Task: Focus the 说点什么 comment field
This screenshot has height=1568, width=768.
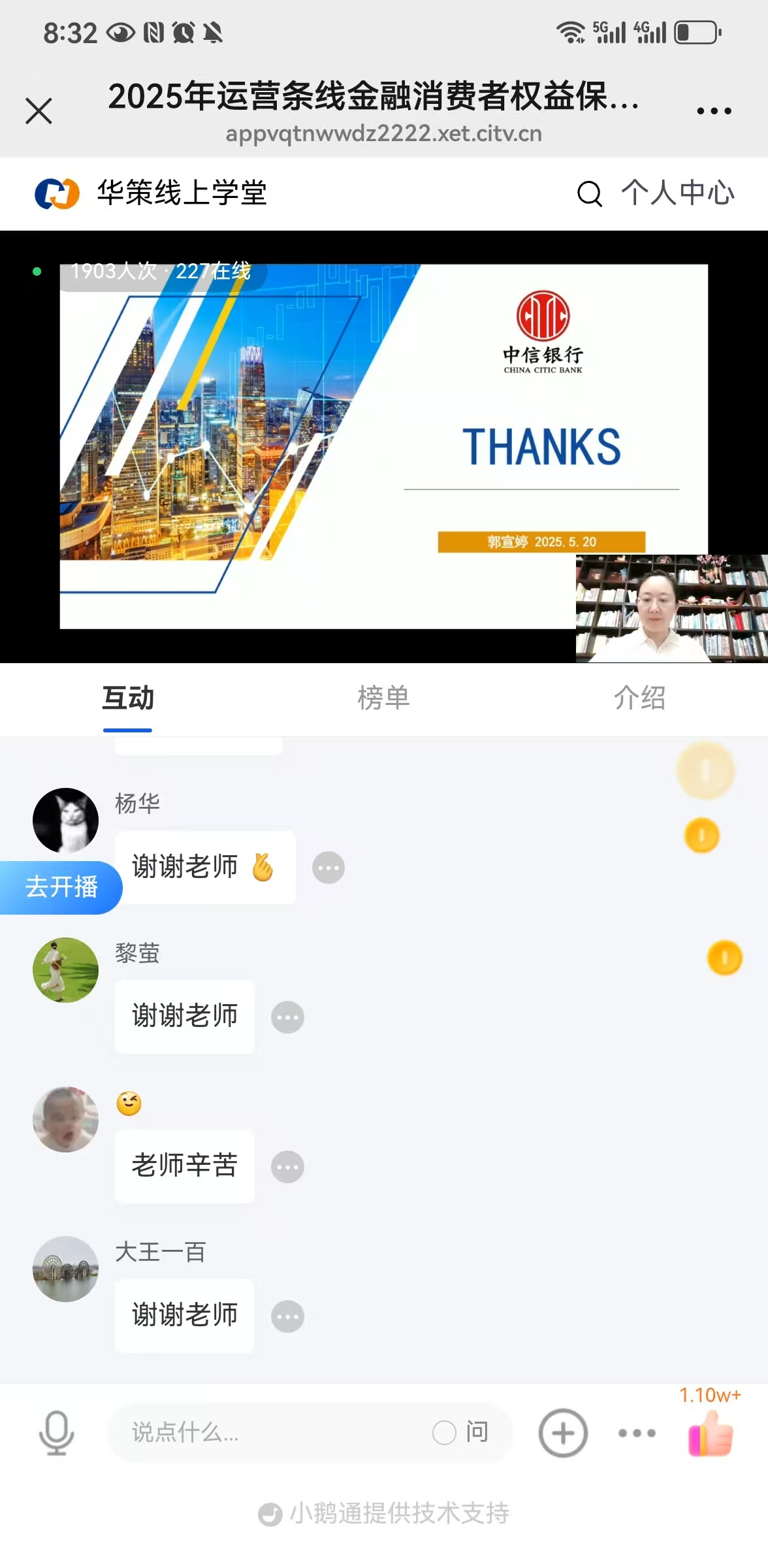Action: pos(261,1433)
